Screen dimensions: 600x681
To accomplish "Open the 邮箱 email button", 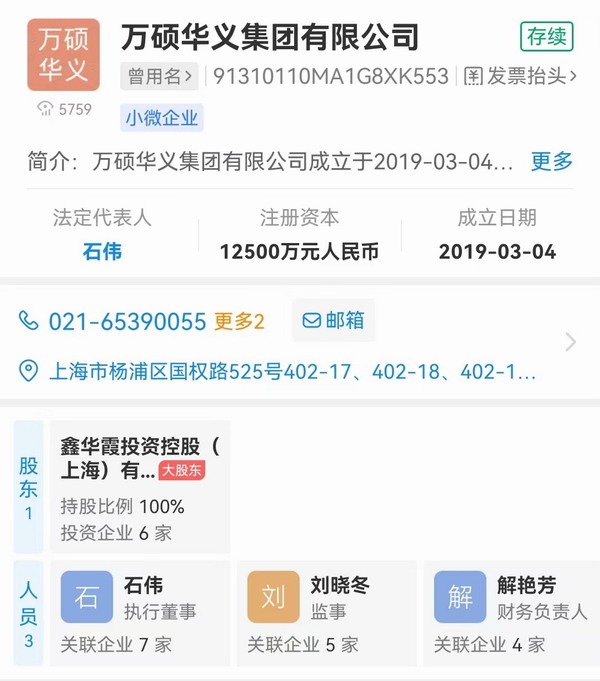I will 334,321.
